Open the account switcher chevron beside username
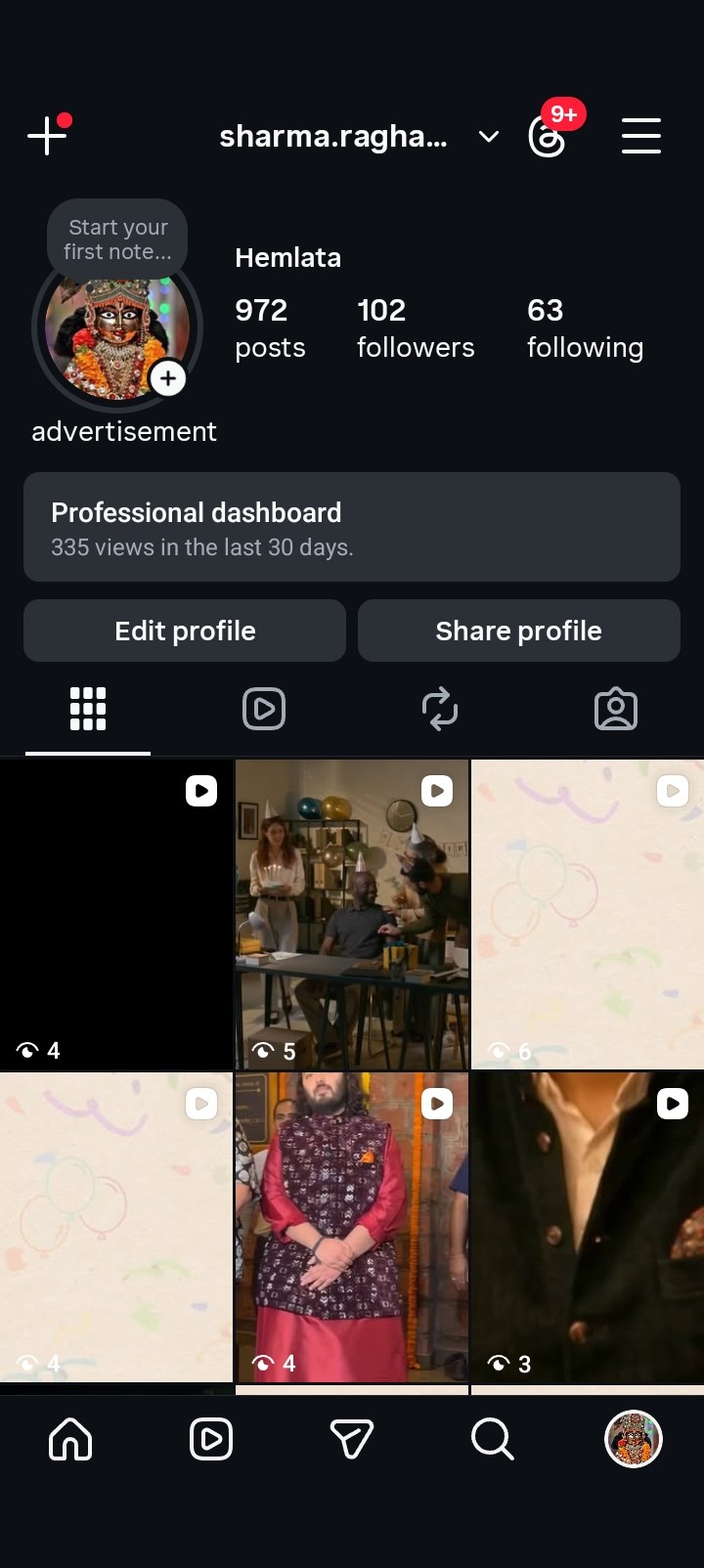The height and width of the screenshot is (1568, 704). (487, 137)
